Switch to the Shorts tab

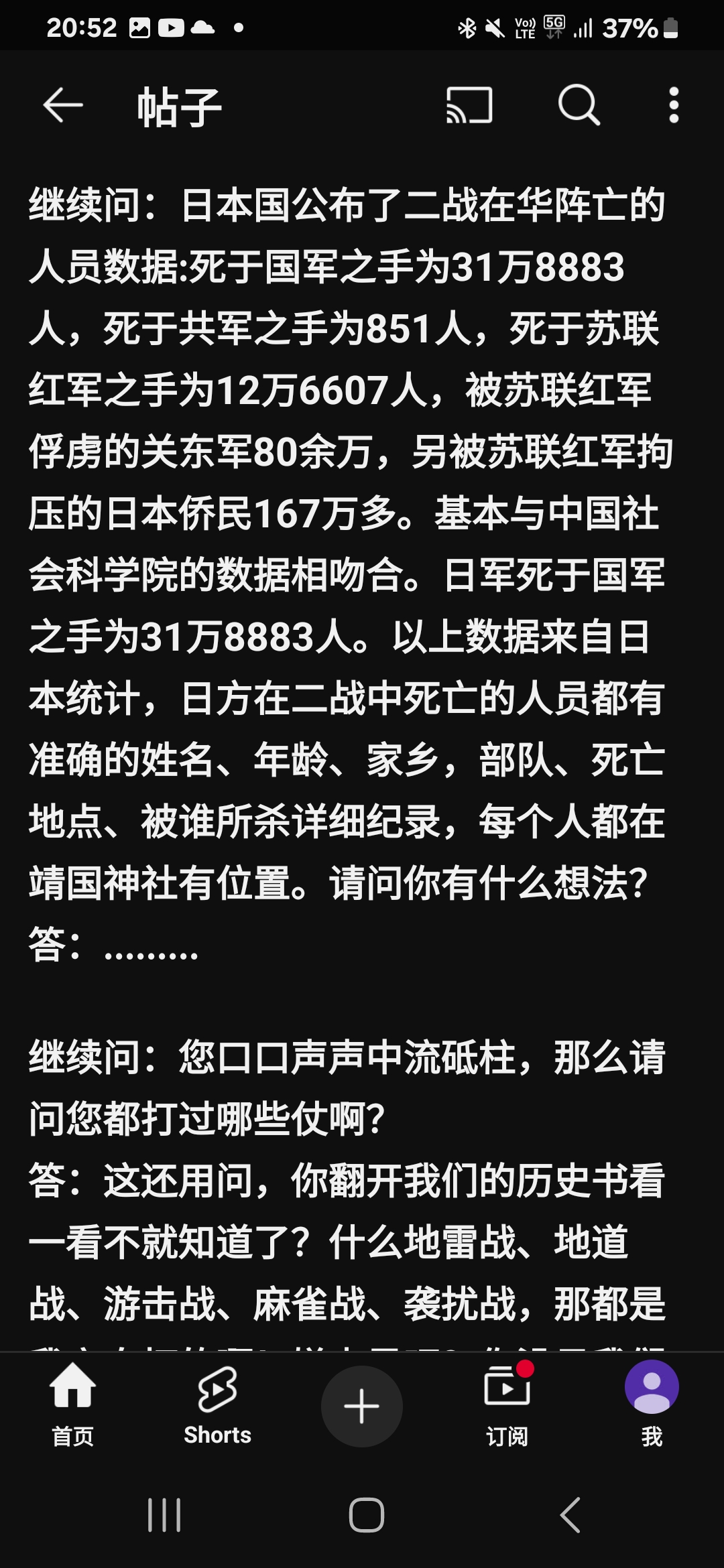[x=217, y=1404]
